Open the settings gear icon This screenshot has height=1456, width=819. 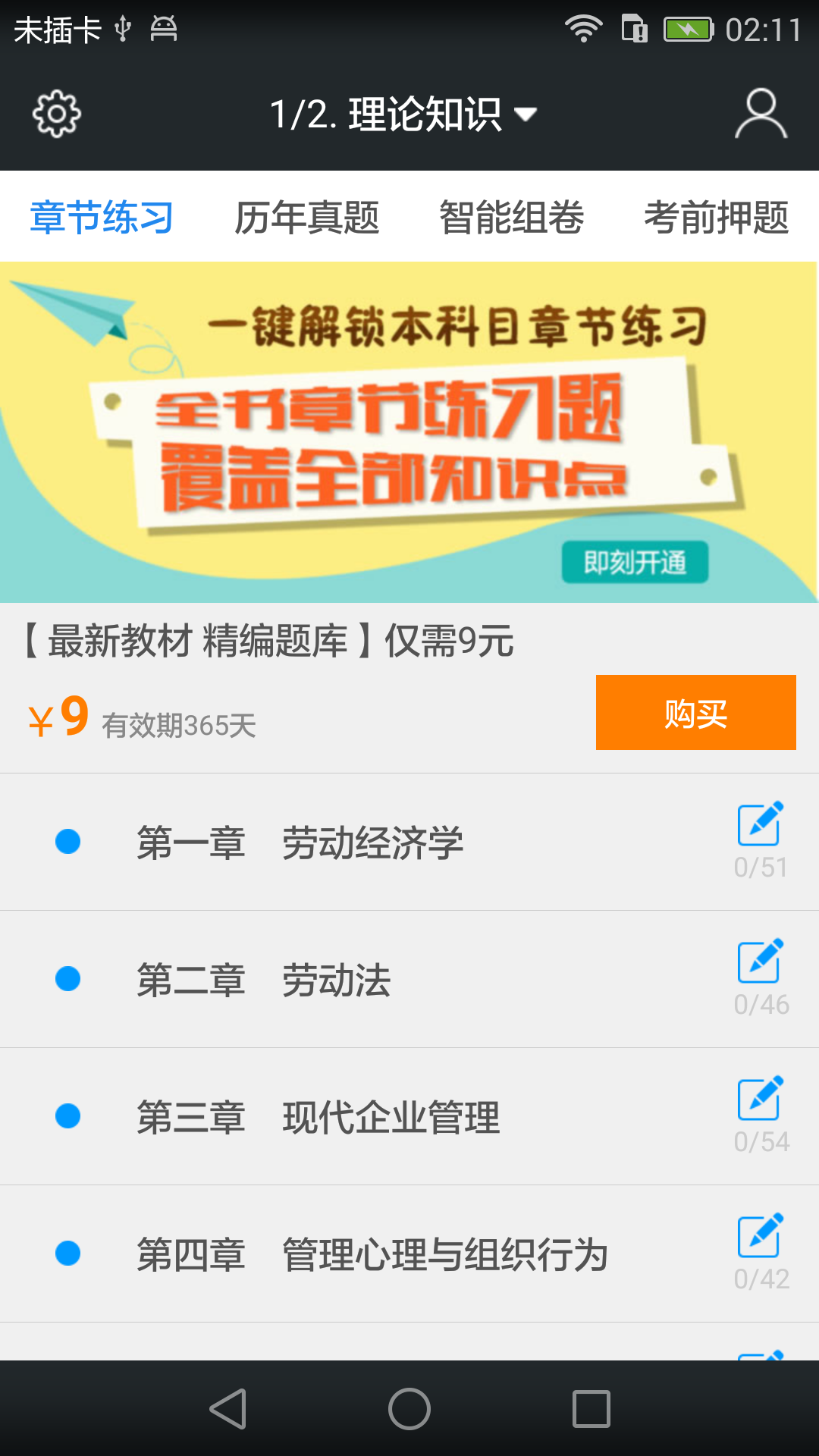pyautogui.click(x=57, y=115)
